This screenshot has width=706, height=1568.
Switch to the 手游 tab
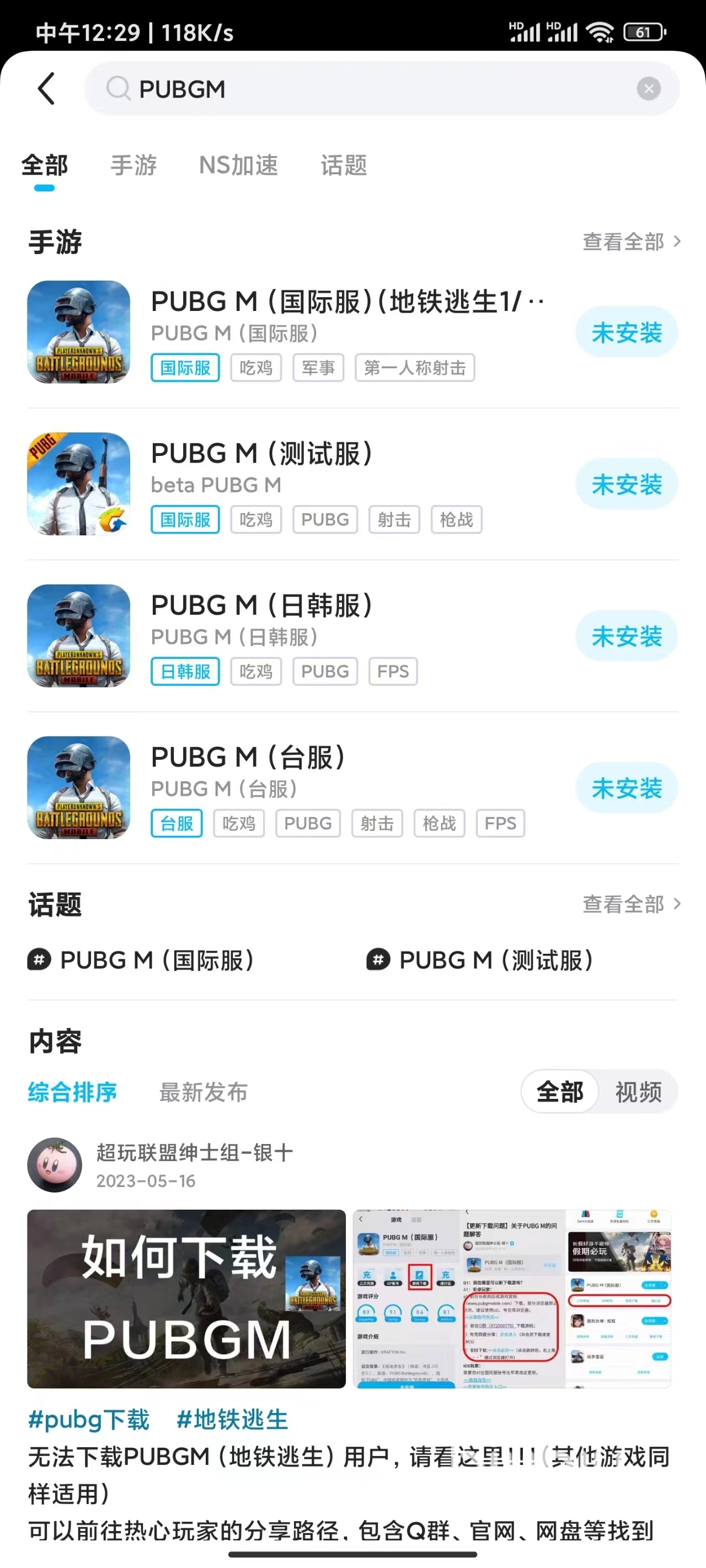pyautogui.click(x=133, y=165)
